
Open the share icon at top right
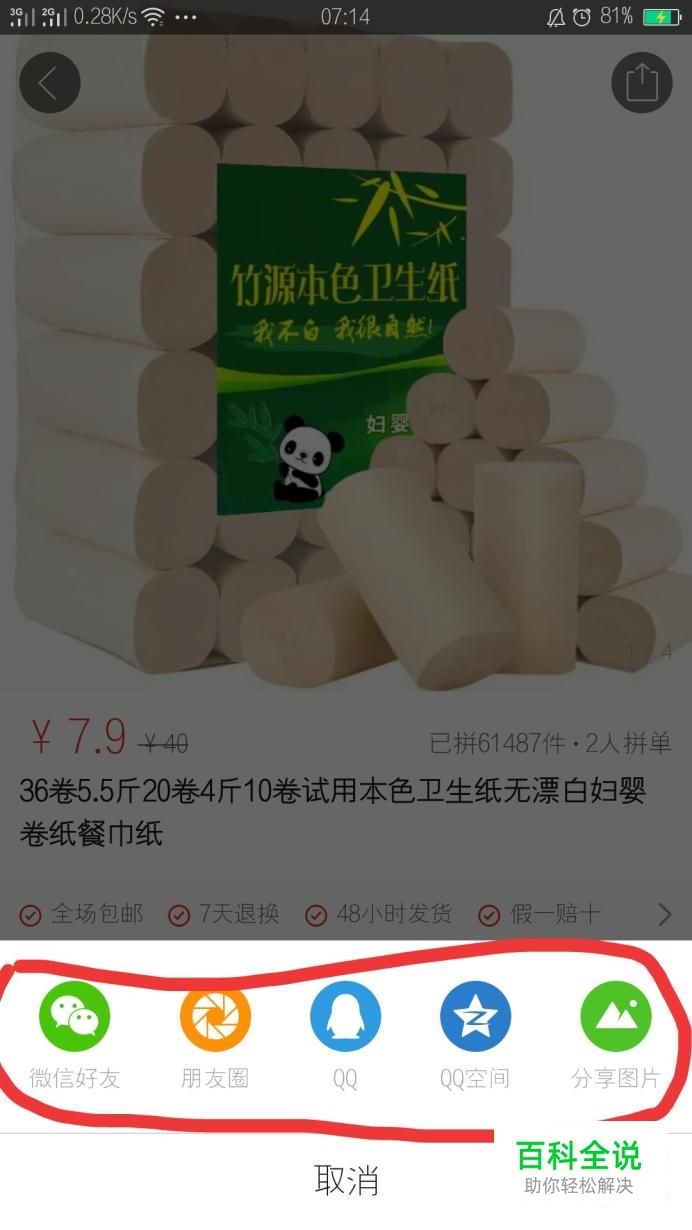click(641, 82)
